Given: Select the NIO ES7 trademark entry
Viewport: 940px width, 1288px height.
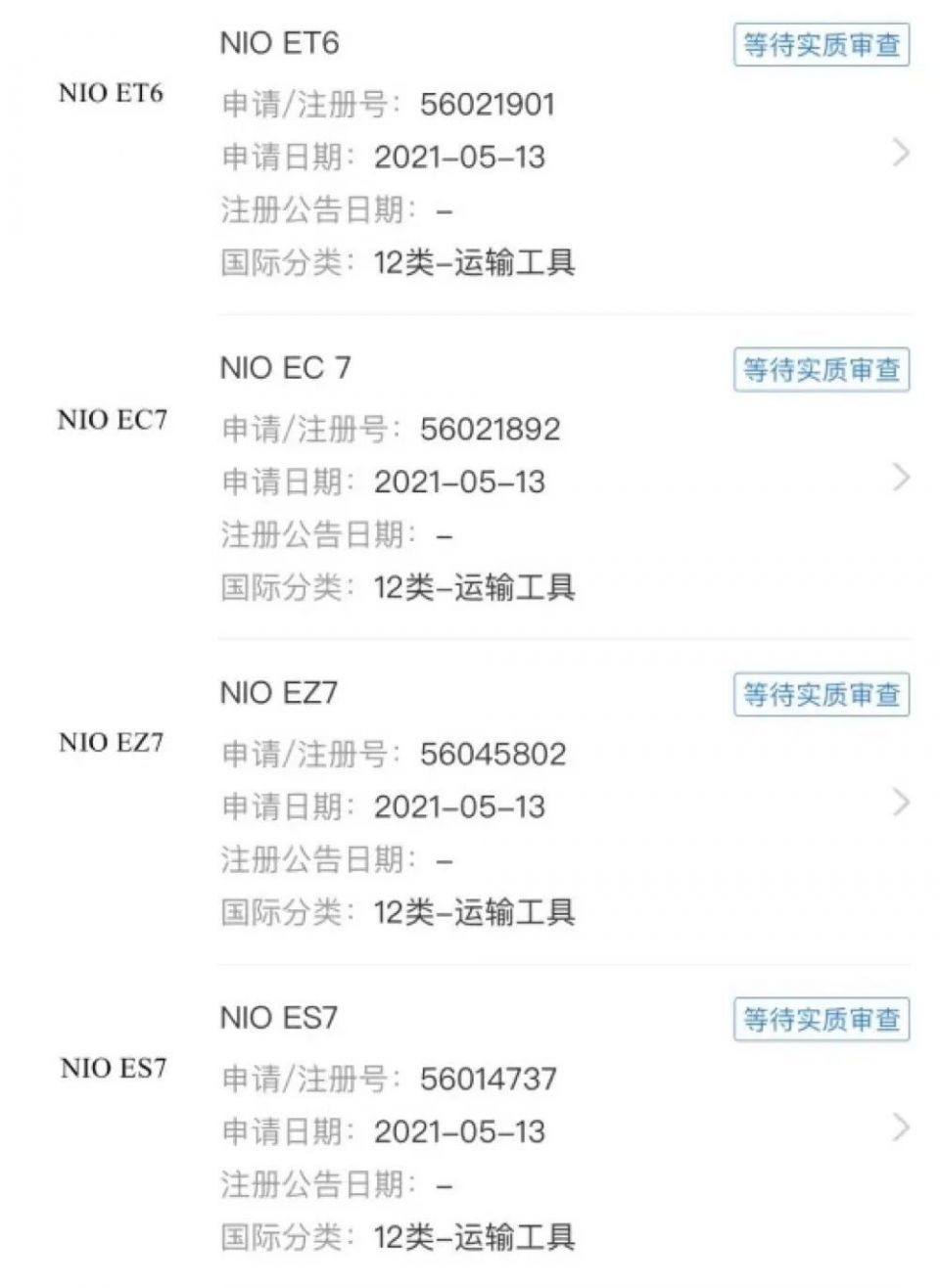Looking at the screenshot, I should click(x=901, y=1127).
